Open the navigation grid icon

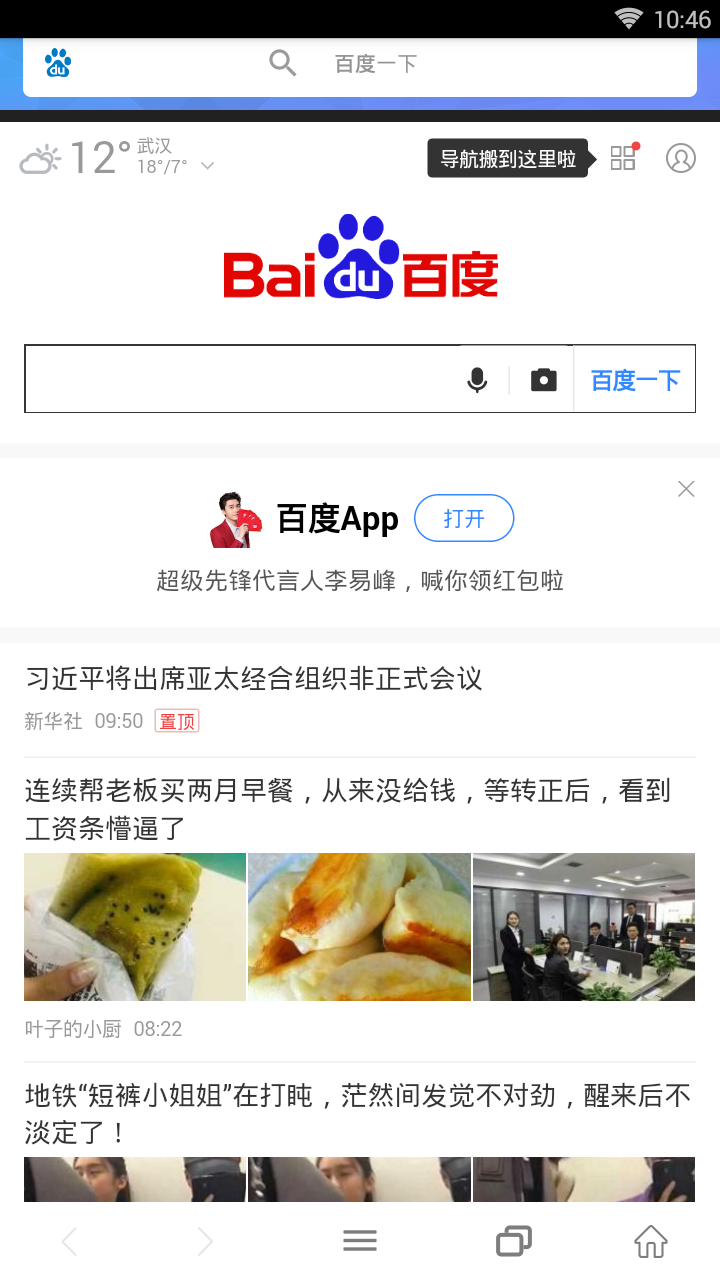(623, 158)
